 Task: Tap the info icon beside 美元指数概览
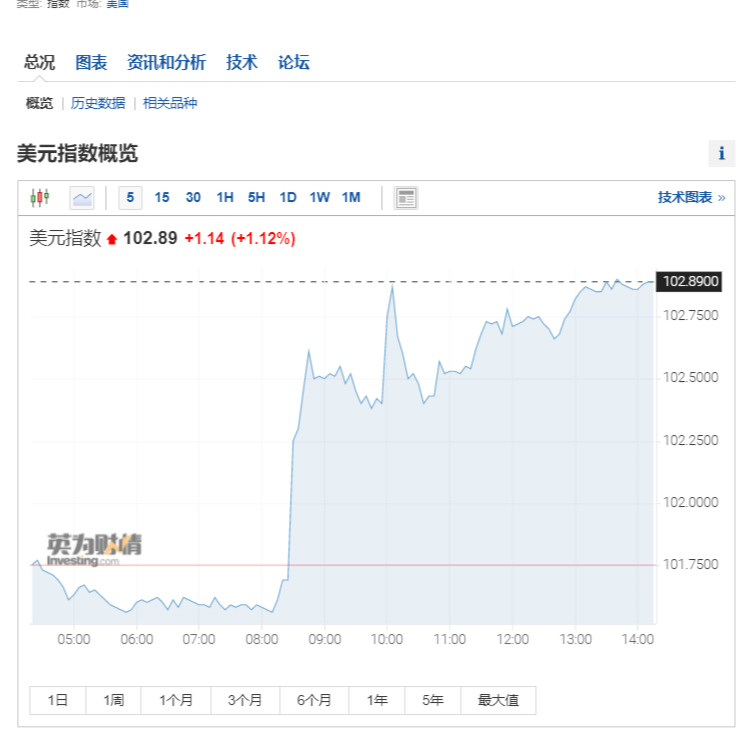point(721,154)
